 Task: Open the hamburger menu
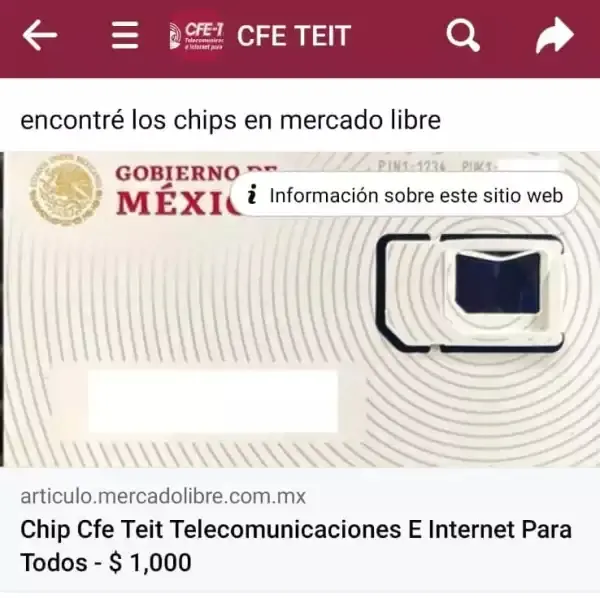tap(124, 37)
